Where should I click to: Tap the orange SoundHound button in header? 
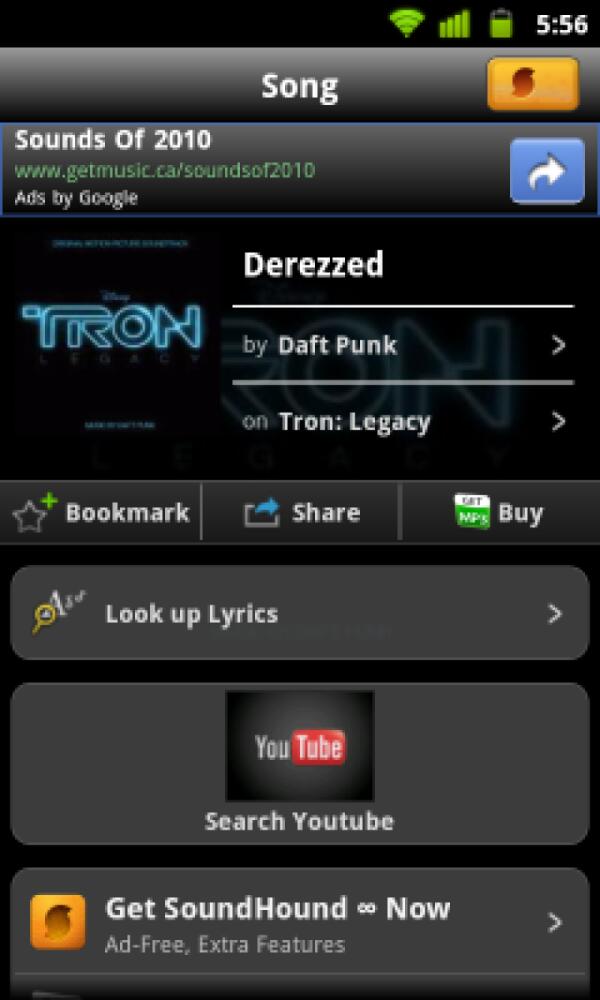[x=532, y=84]
